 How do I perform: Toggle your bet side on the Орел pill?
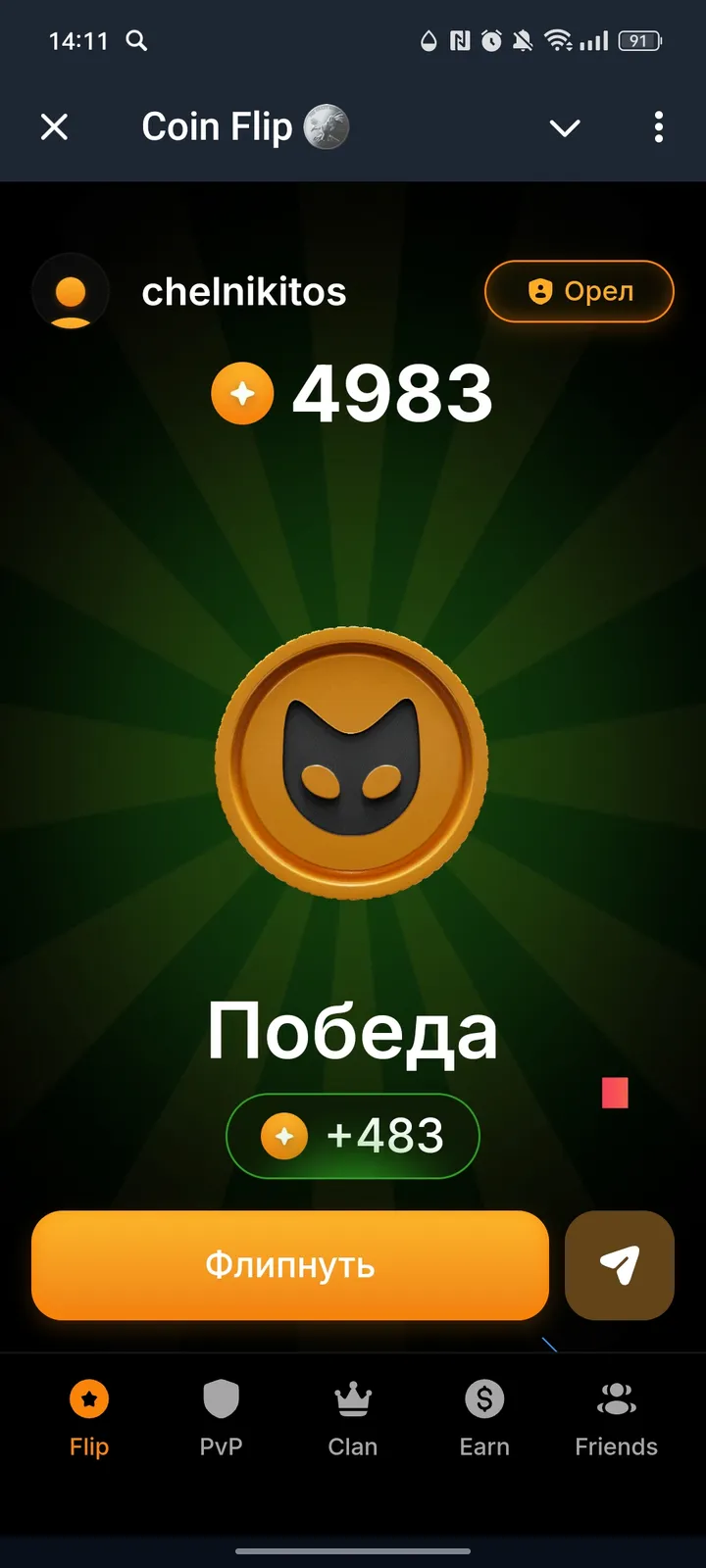(579, 291)
